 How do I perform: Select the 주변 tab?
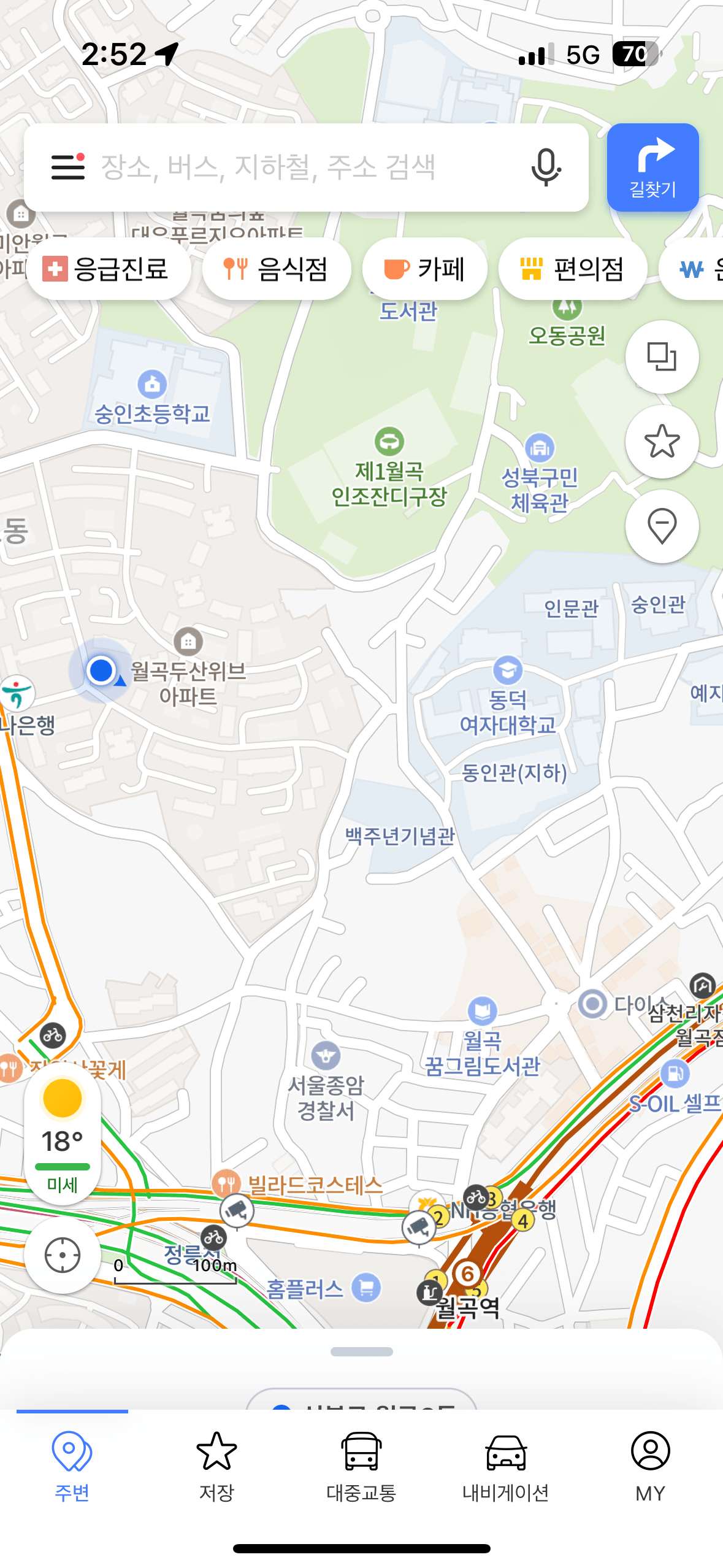click(72, 1466)
